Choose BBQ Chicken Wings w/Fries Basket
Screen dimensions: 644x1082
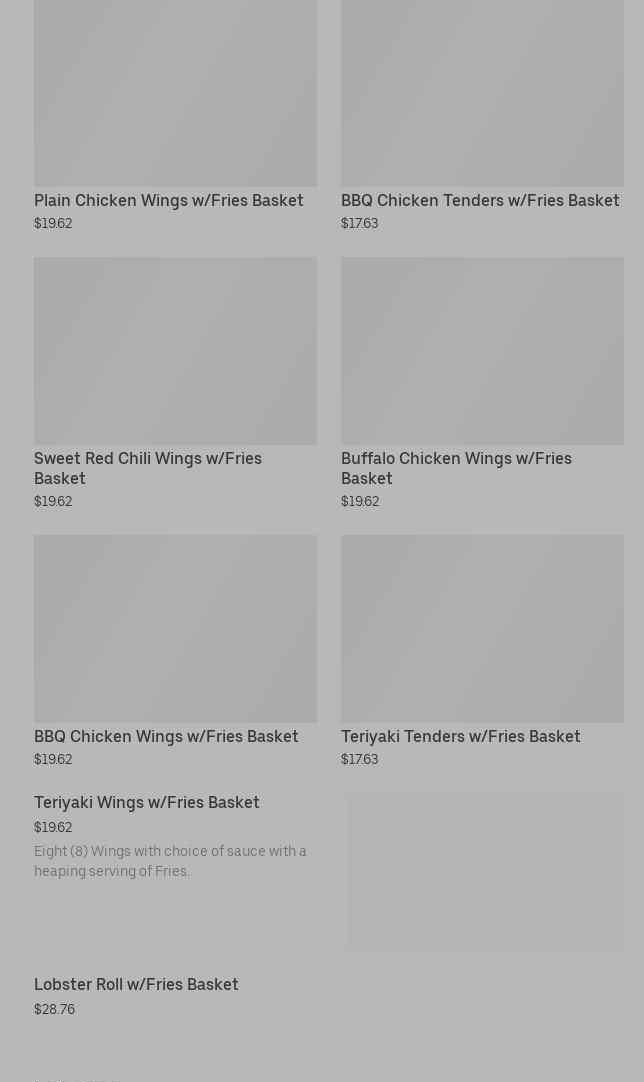pos(166,736)
